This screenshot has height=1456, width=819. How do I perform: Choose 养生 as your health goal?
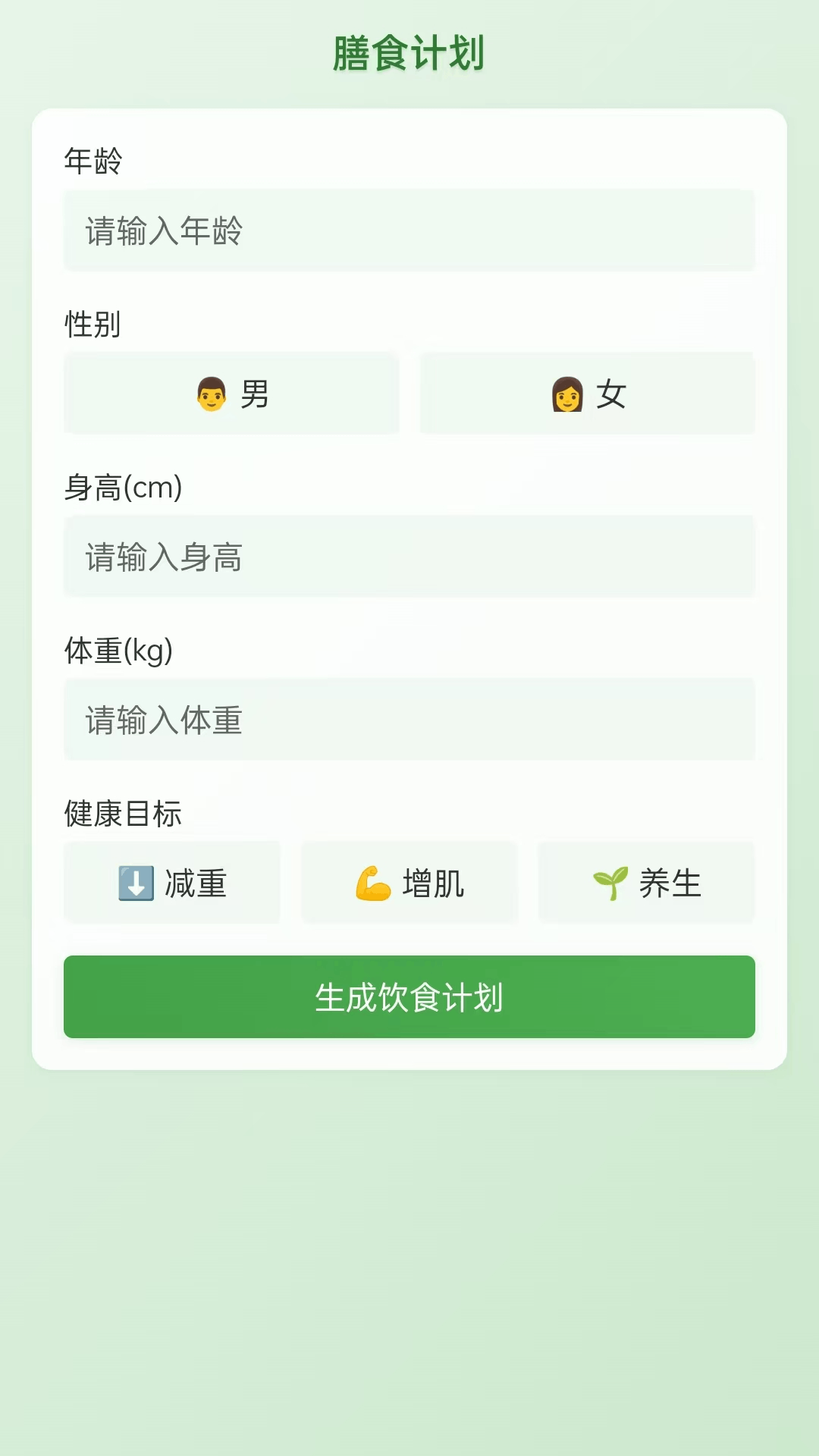click(645, 883)
